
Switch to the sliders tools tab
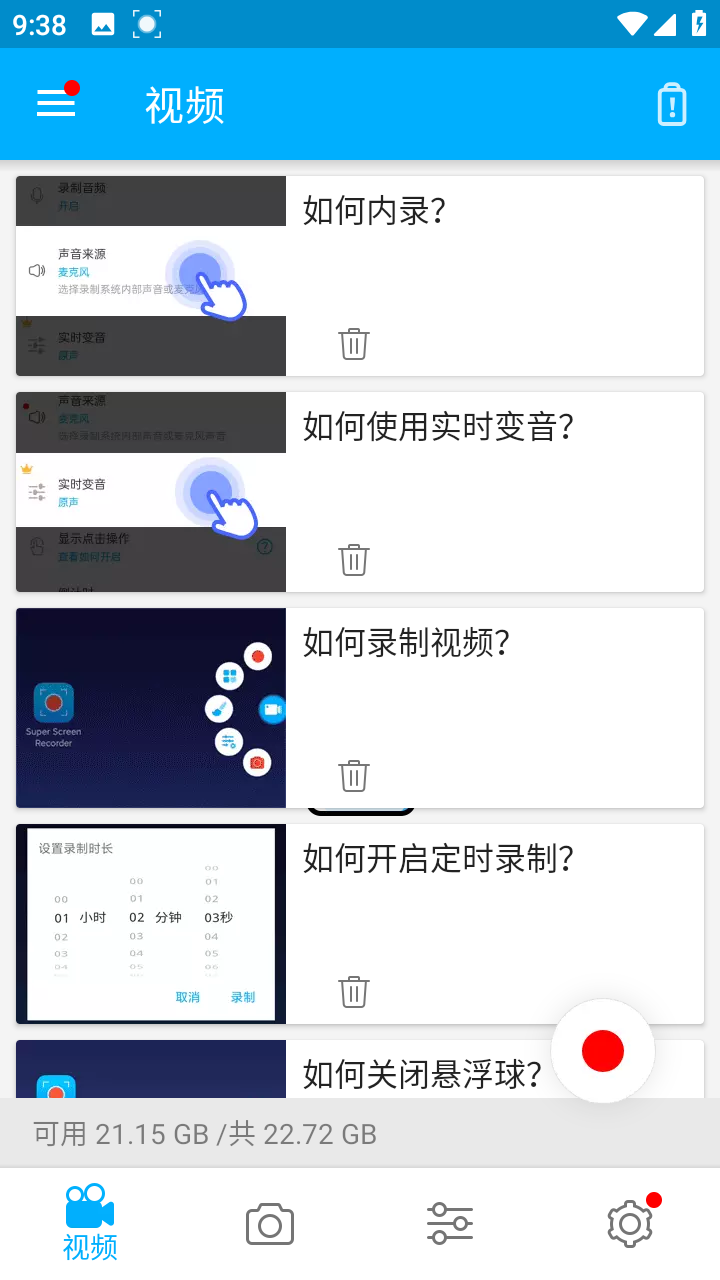click(x=450, y=1224)
